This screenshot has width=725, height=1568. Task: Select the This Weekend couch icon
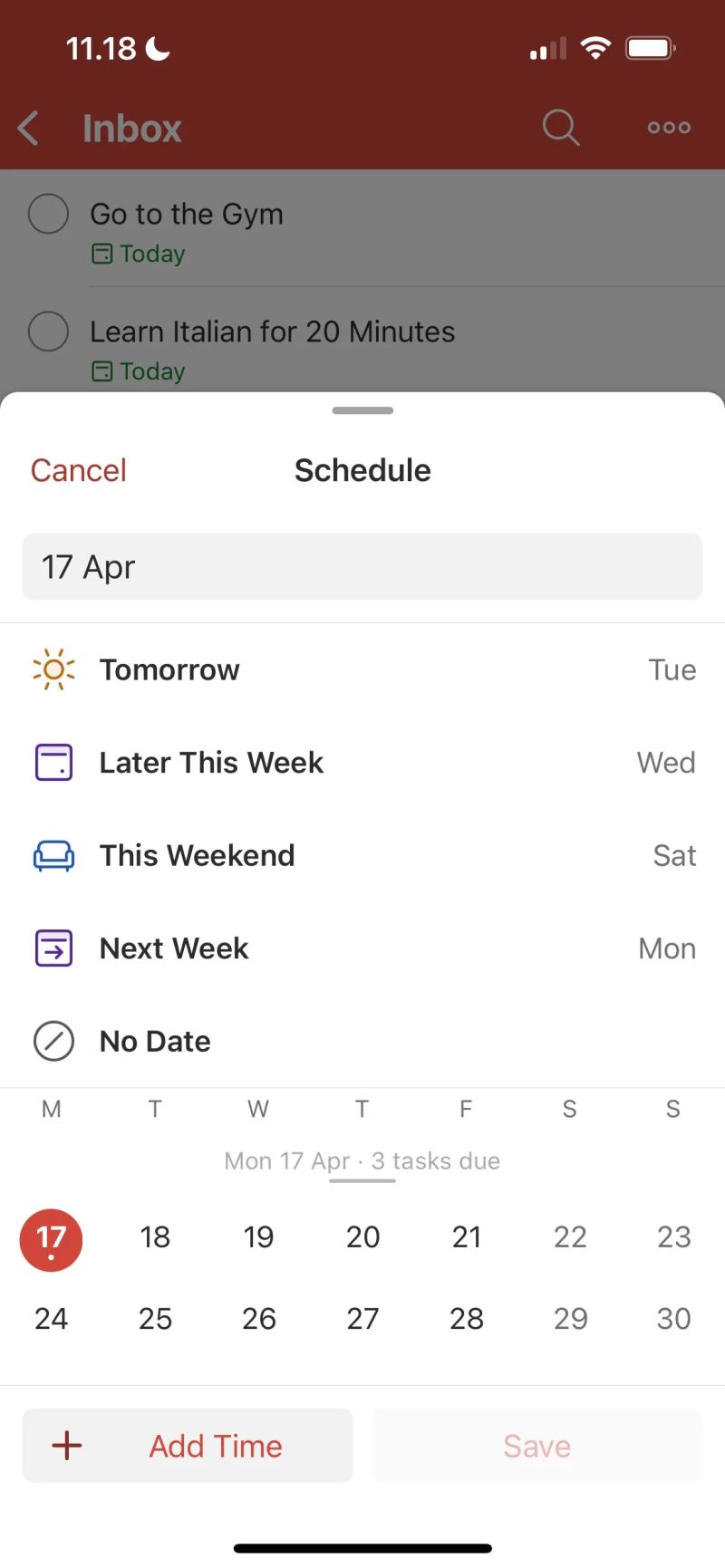(53, 855)
